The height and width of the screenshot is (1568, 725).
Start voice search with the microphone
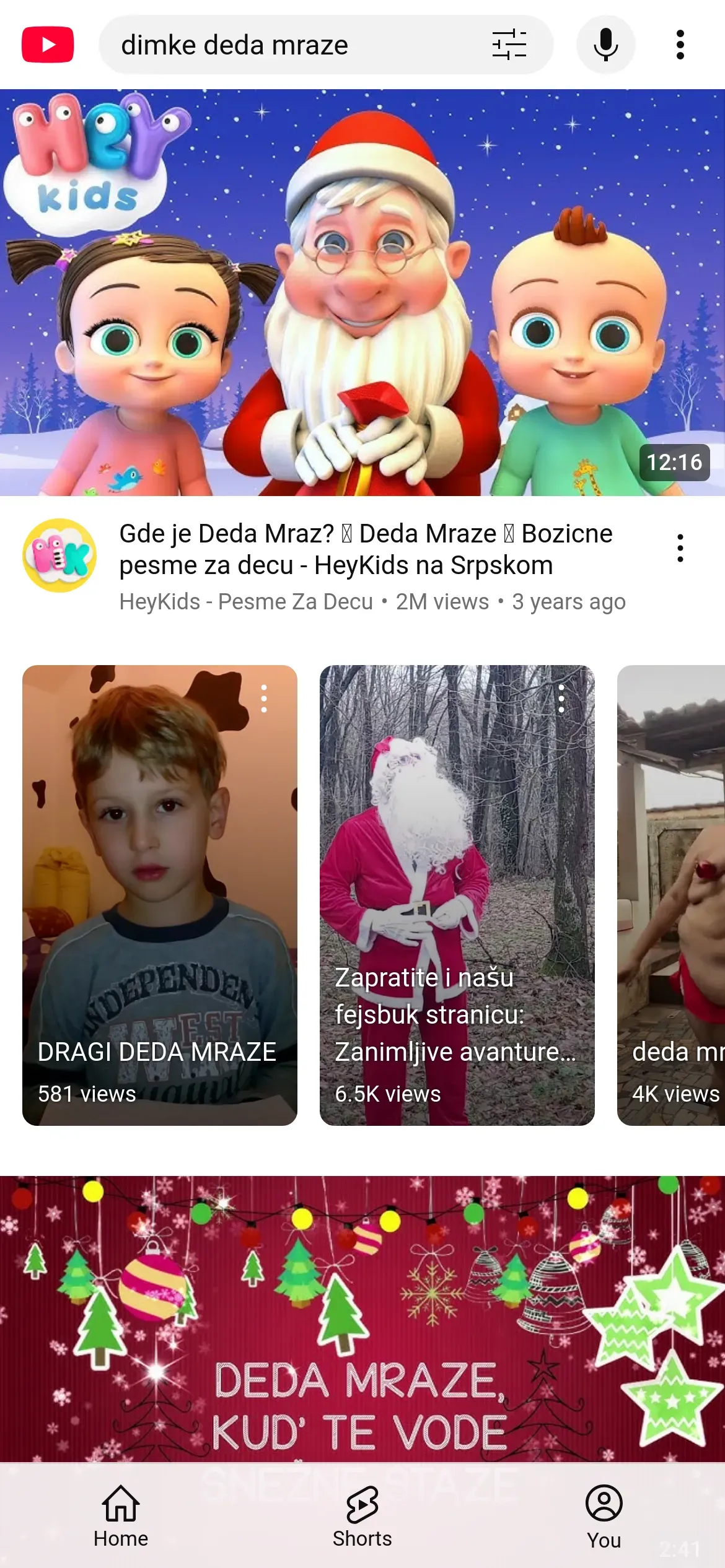[605, 45]
